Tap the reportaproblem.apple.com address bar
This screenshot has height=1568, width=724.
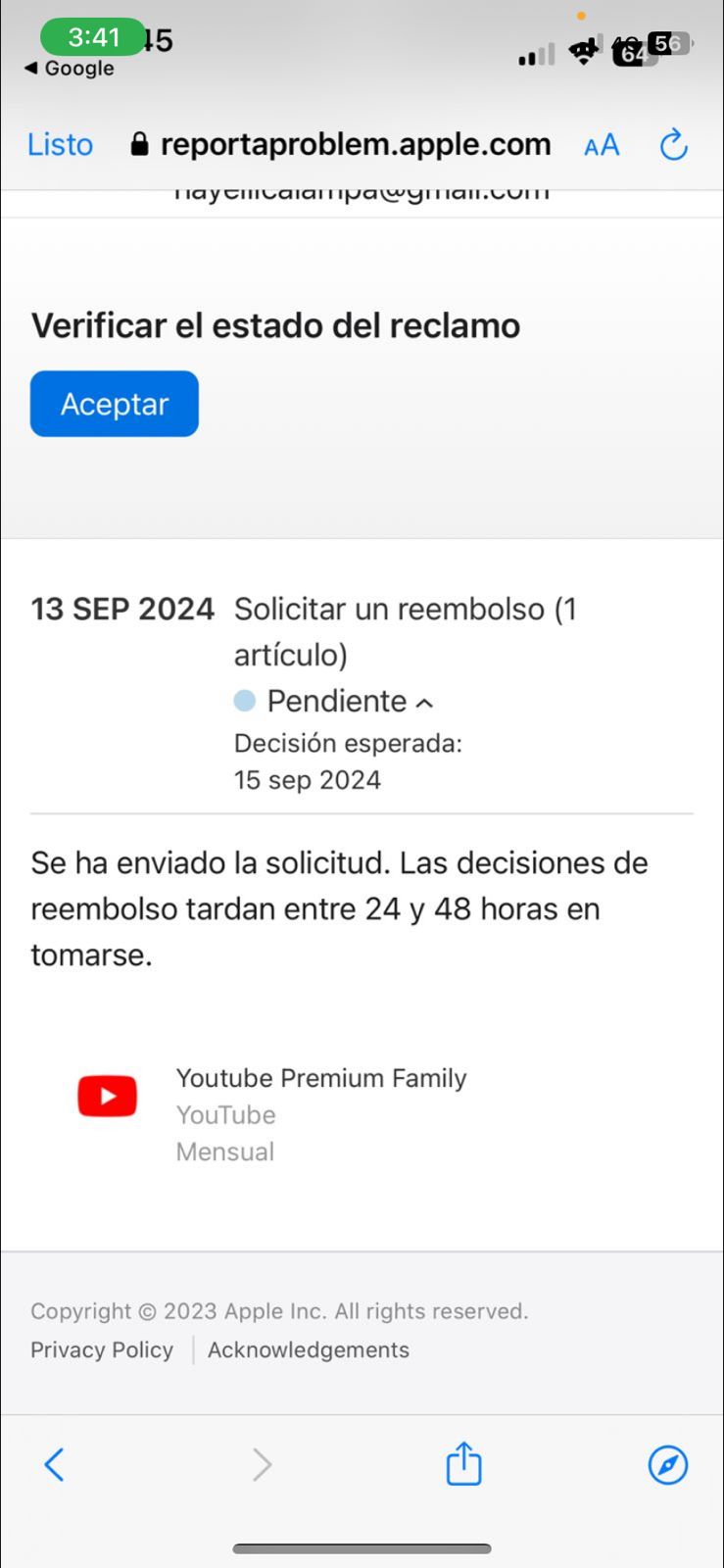[341, 145]
